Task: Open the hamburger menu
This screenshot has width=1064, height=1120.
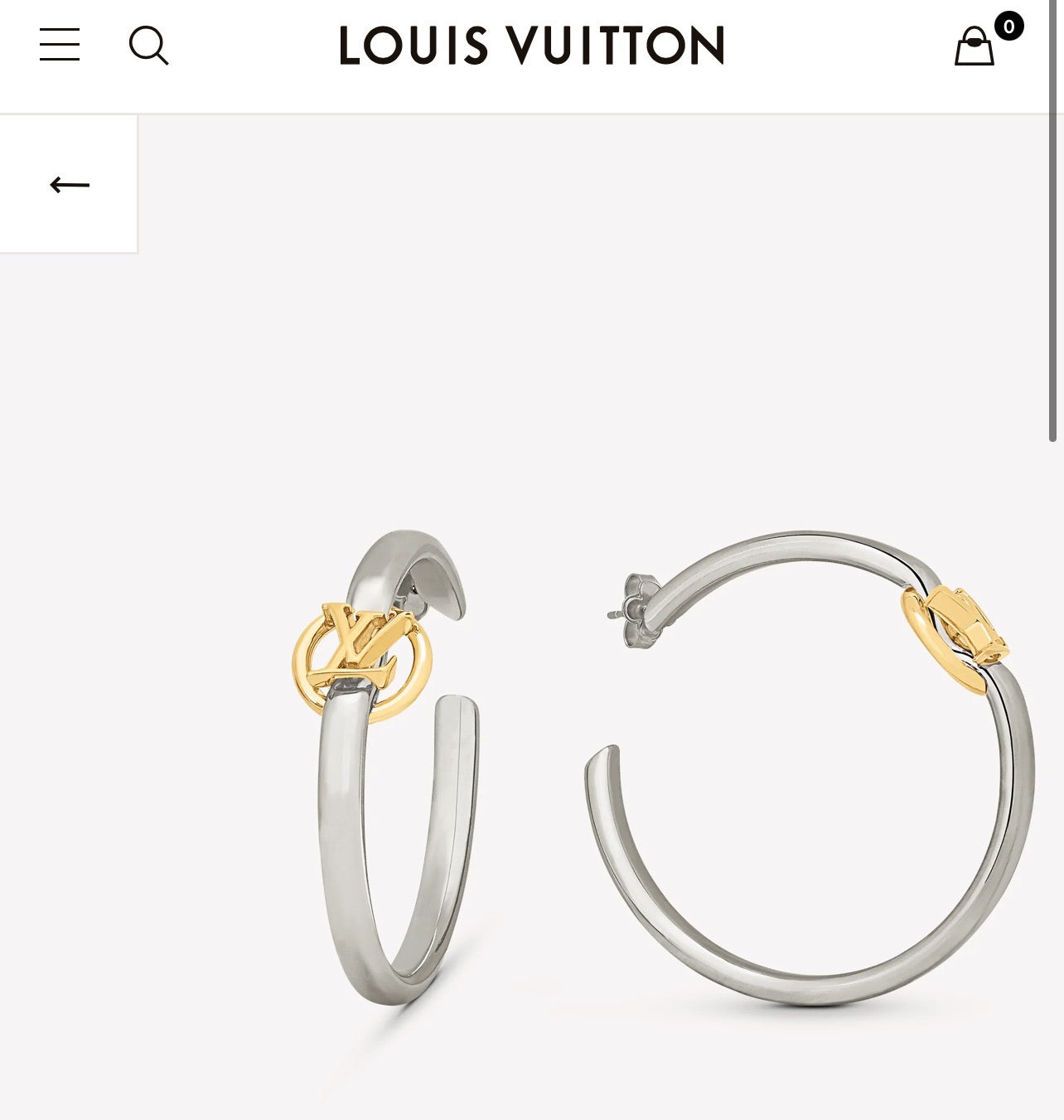Action: (x=60, y=45)
